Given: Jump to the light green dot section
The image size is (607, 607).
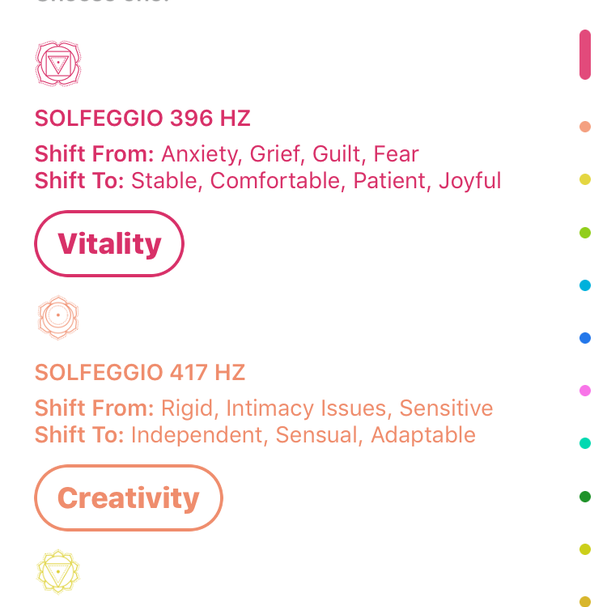Looking at the screenshot, I should [x=585, y=233].
